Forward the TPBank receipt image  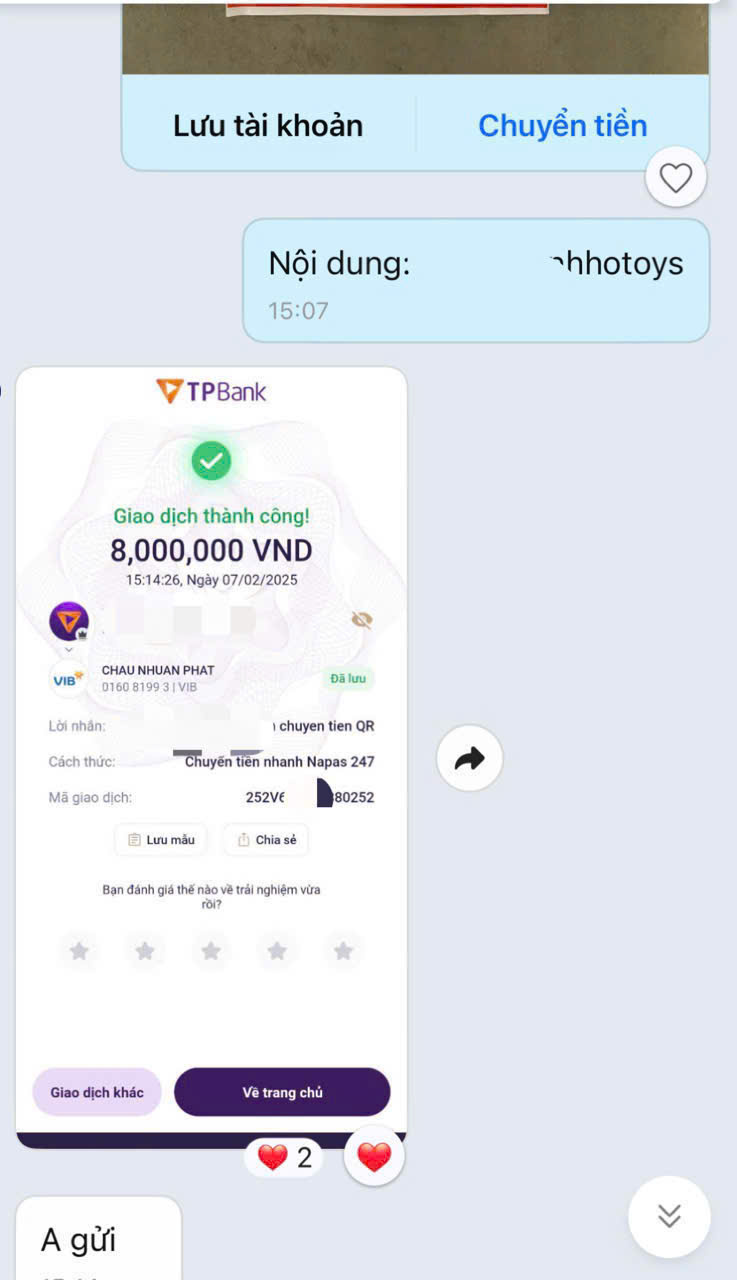click(469, 759)
